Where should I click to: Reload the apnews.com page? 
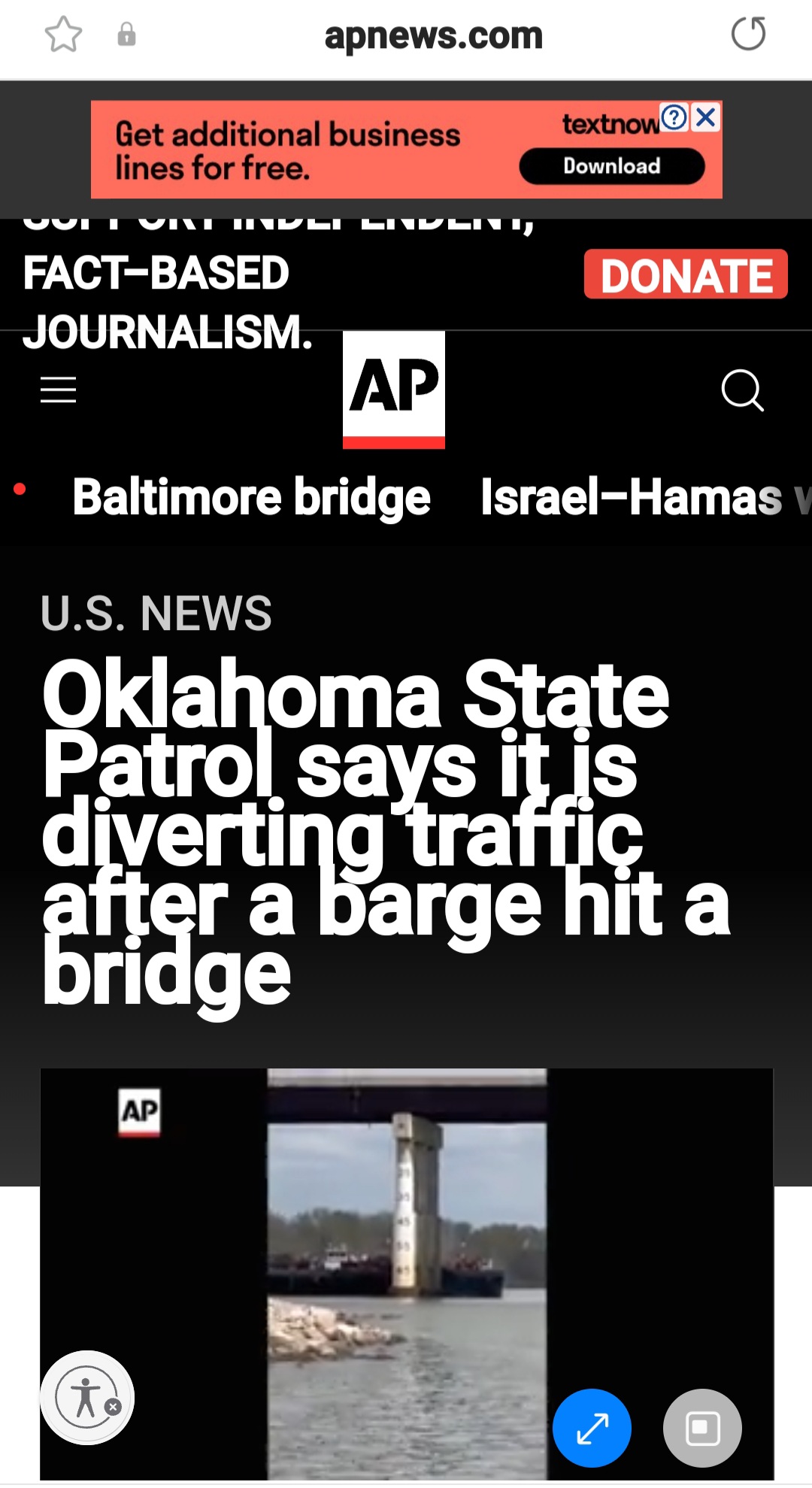point(748,34)
